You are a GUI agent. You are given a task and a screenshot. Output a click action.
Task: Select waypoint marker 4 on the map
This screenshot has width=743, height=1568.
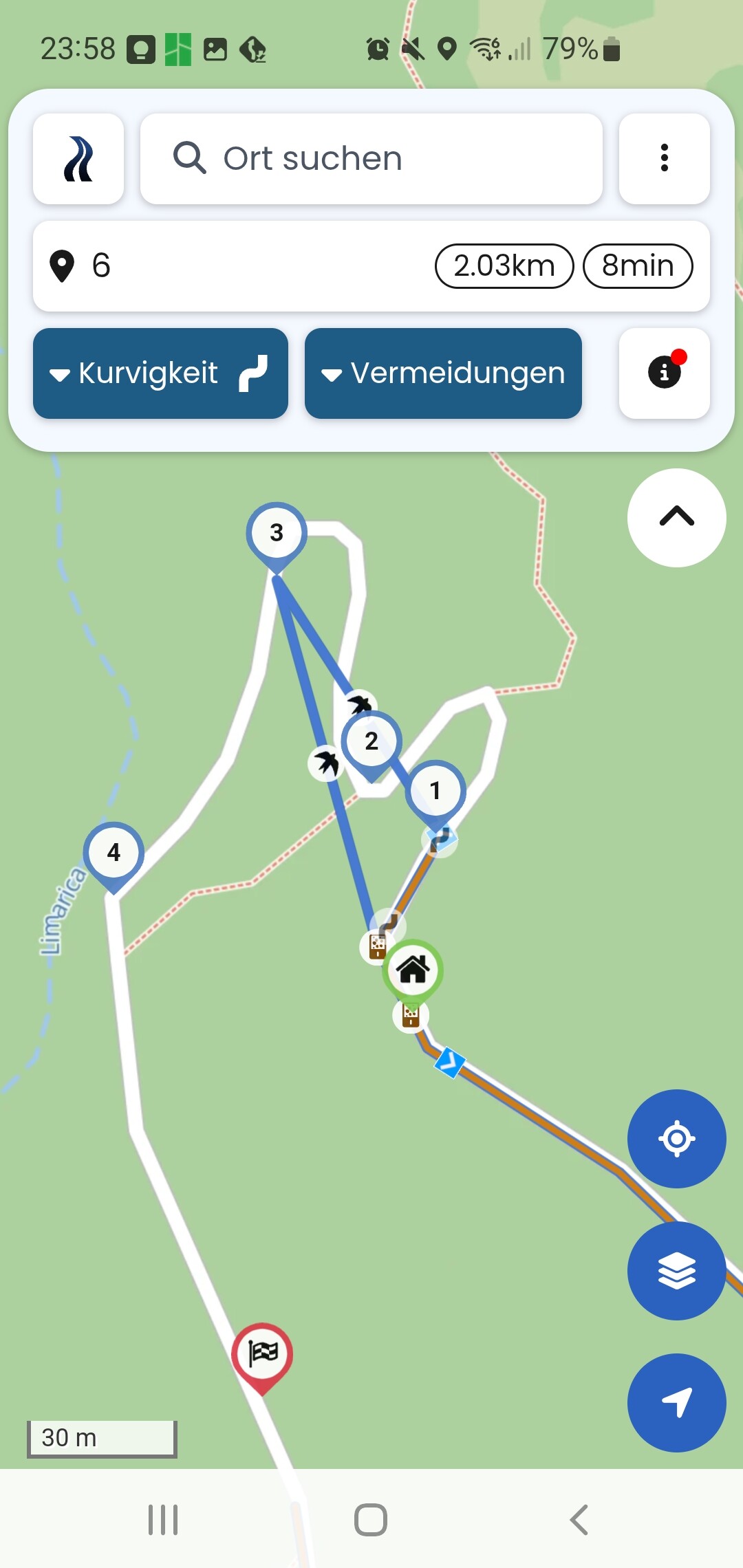point(114,853)
